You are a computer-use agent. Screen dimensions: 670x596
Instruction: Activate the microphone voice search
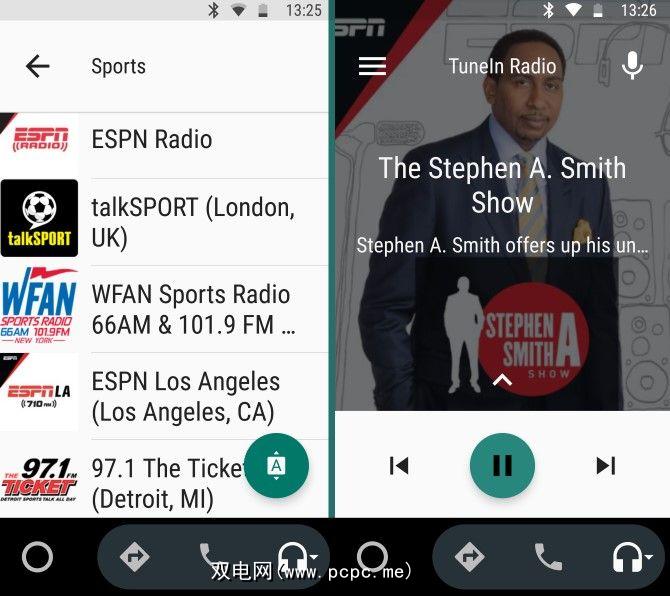pos(632,66)
